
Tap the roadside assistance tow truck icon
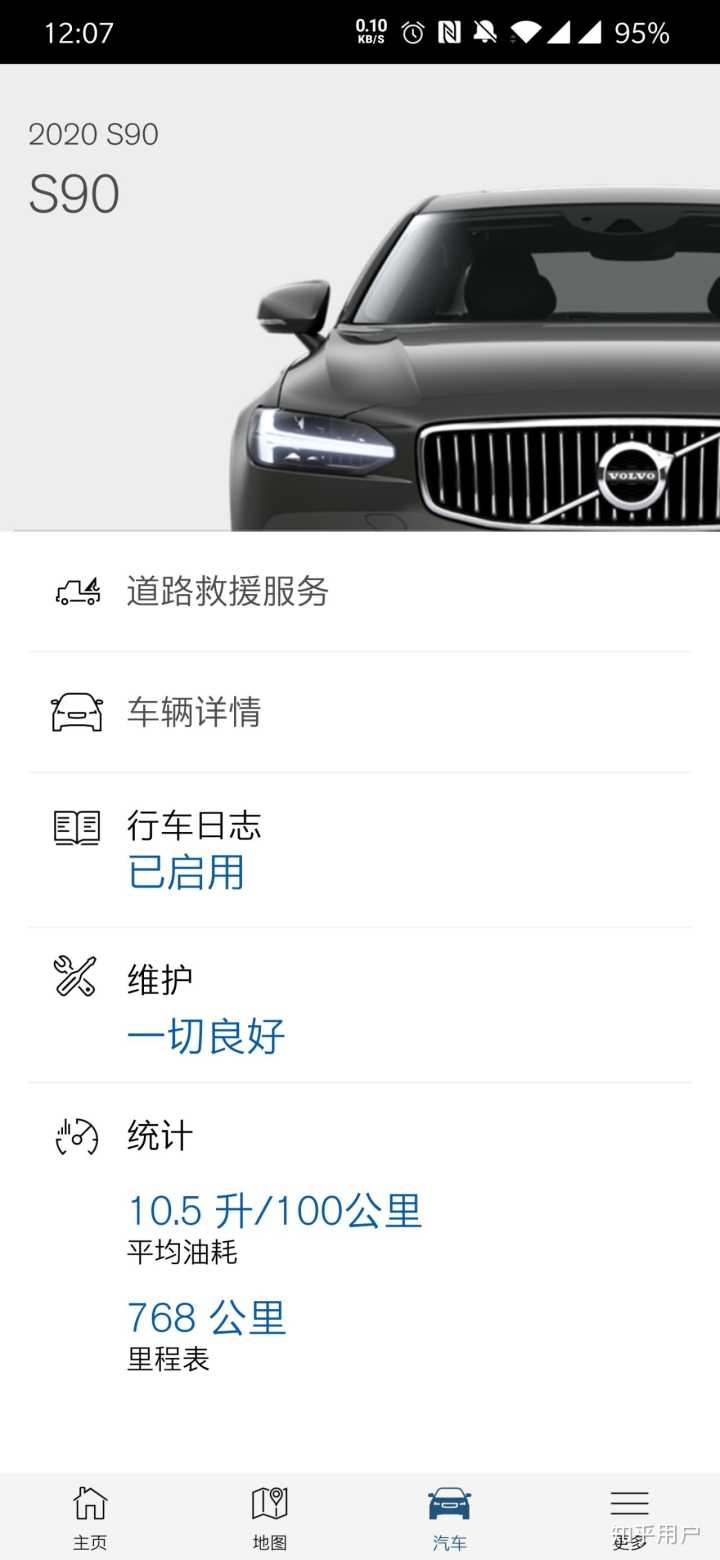pos(77,592)
